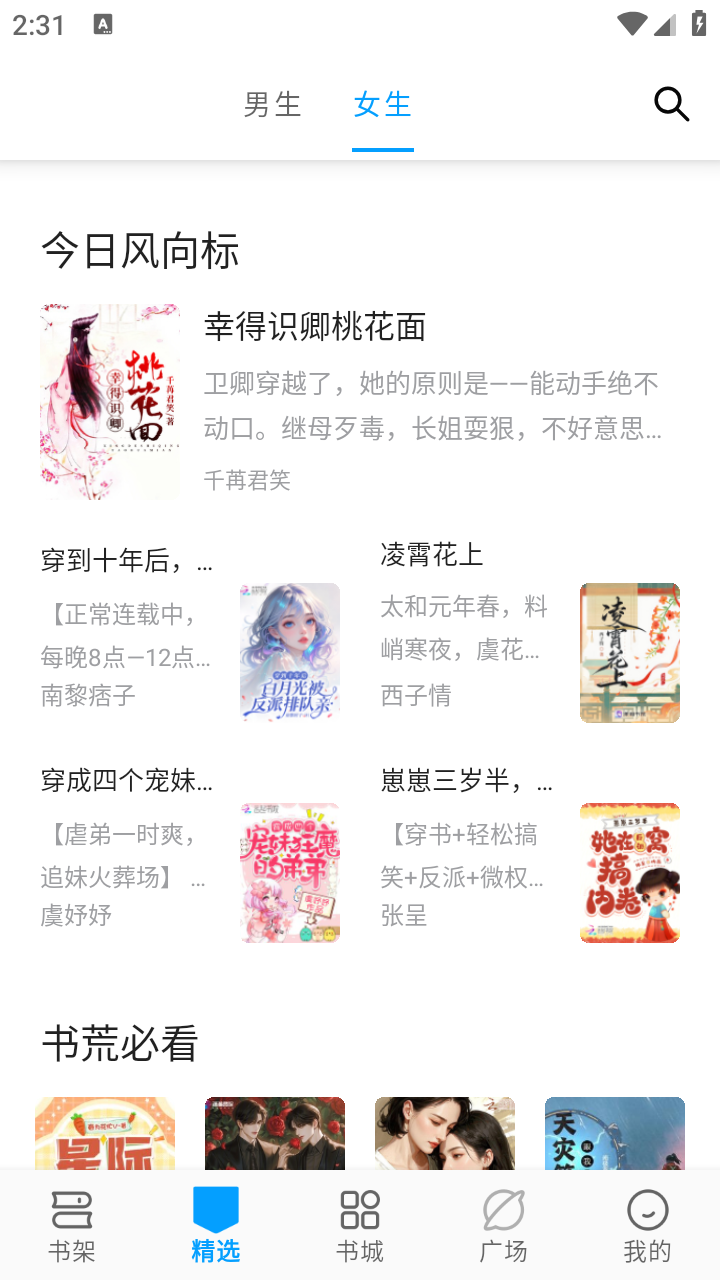Select author 千苒君笑

248,480
